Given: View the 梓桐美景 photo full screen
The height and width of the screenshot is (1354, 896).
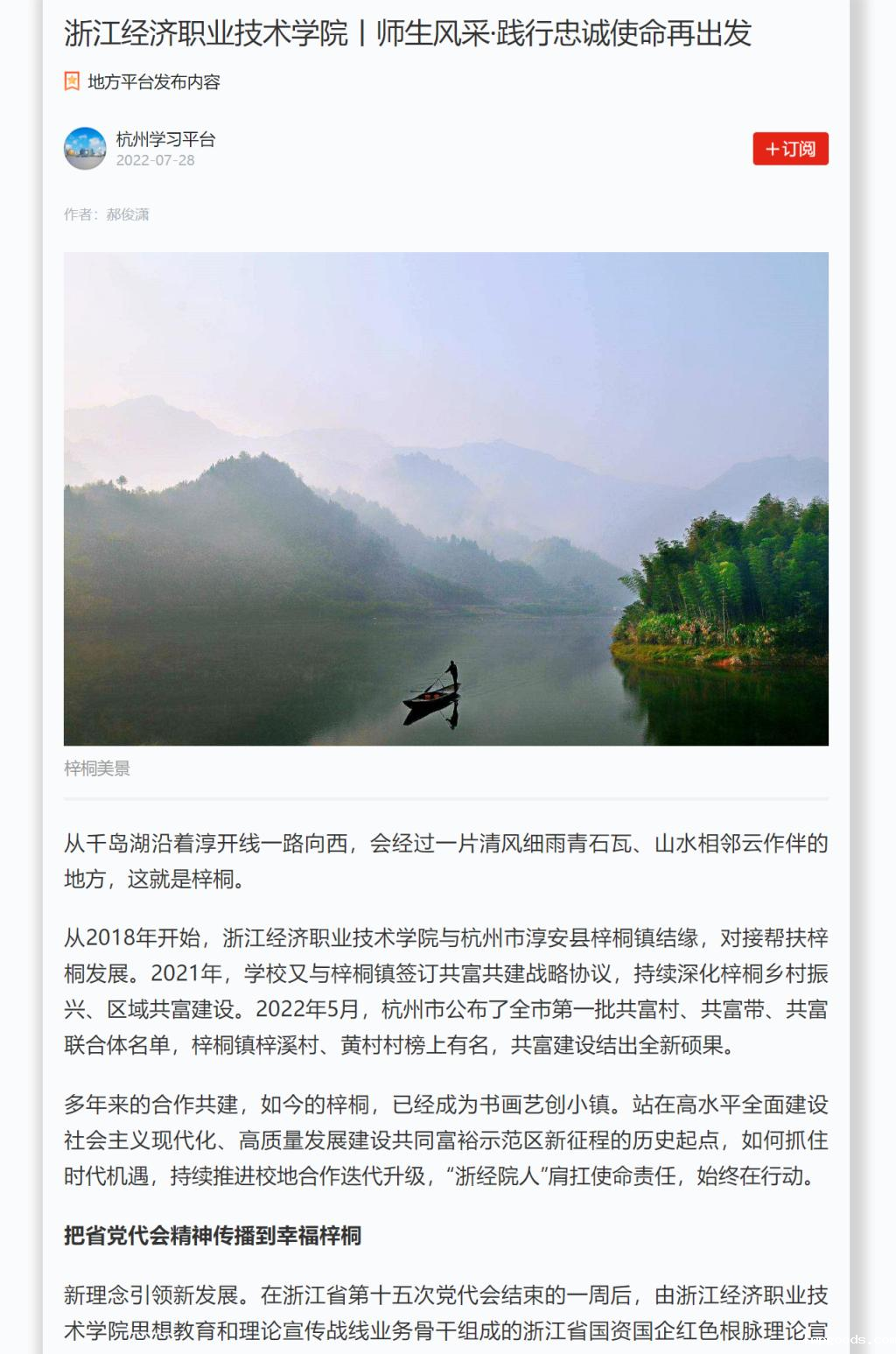Looking at the screenshot, I should click(445, 499).
